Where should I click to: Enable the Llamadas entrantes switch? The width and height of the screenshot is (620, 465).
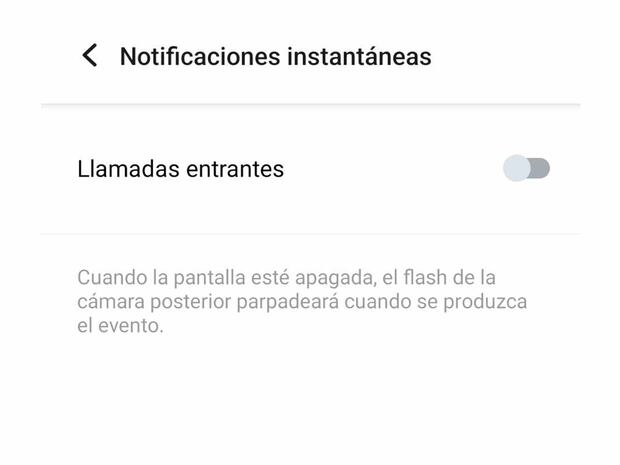point(526,169)
